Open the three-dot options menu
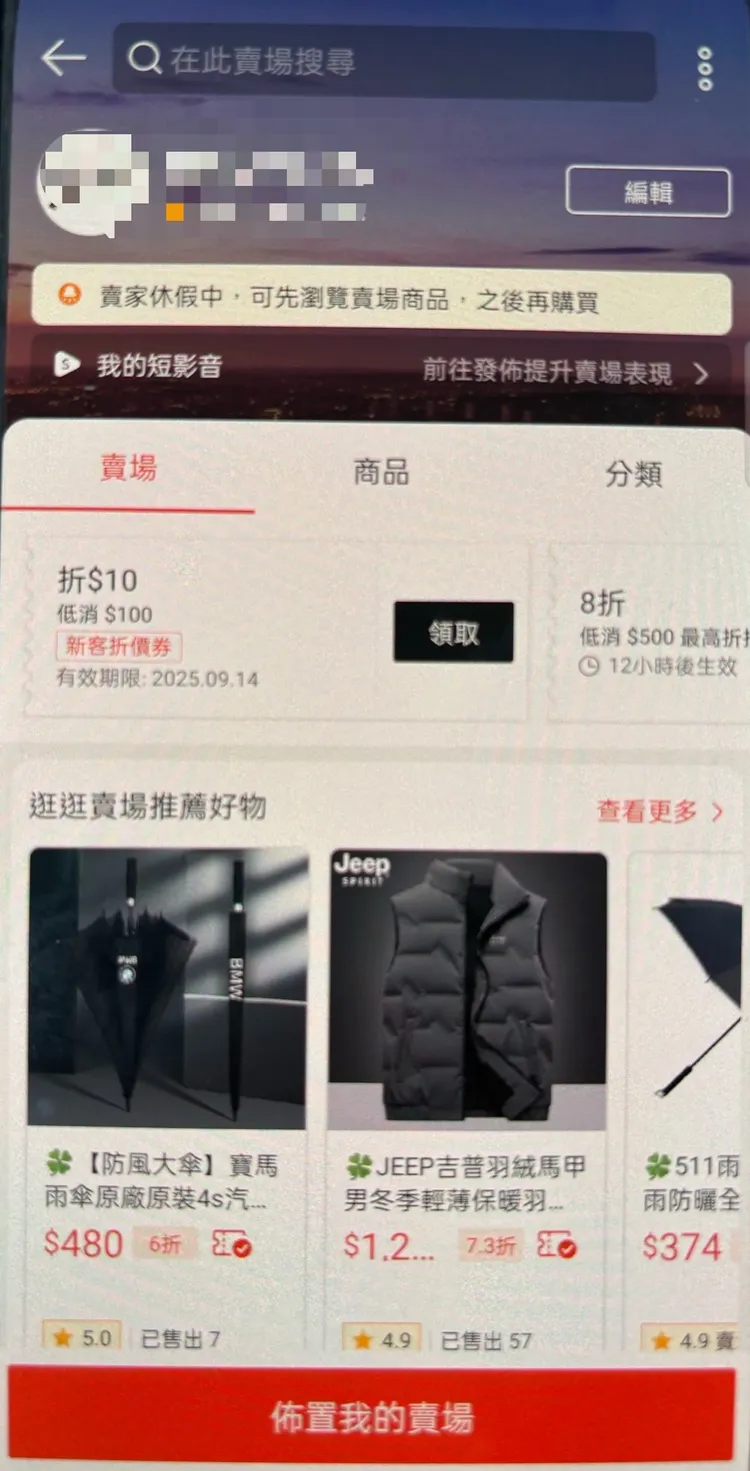Viewport: 750px width, 1471px height. 704,67
